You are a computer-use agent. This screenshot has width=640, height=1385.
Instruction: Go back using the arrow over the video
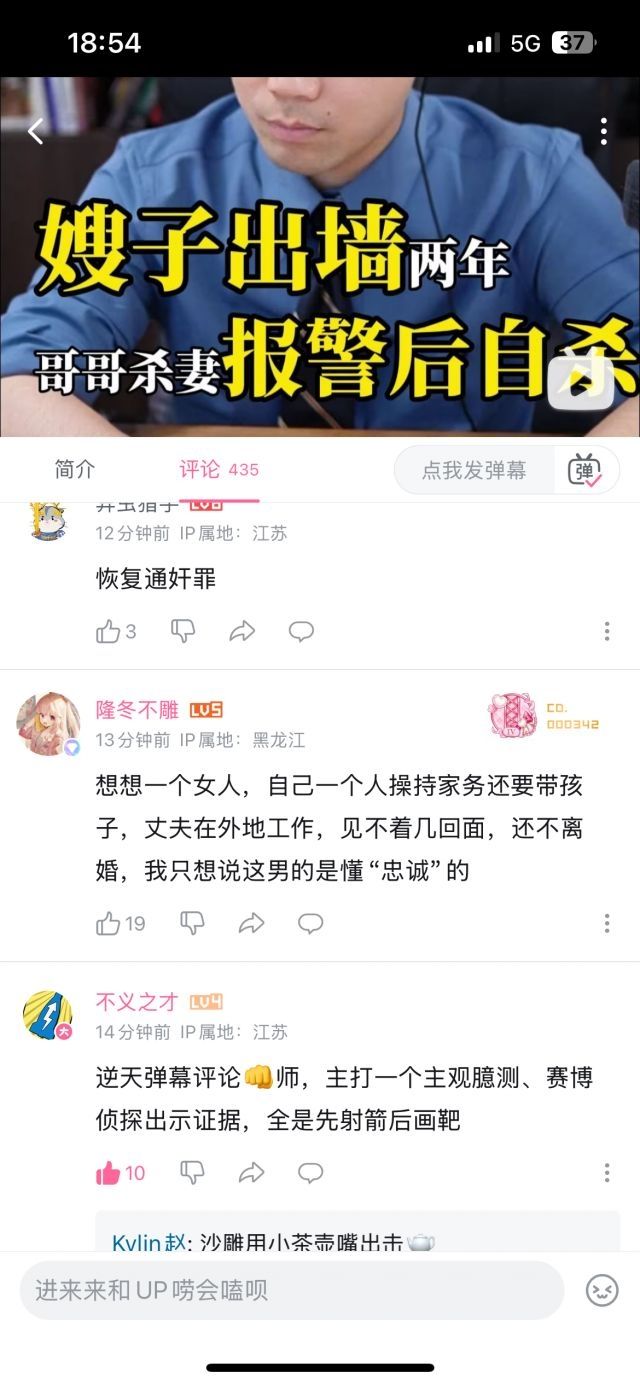point(36,131)
